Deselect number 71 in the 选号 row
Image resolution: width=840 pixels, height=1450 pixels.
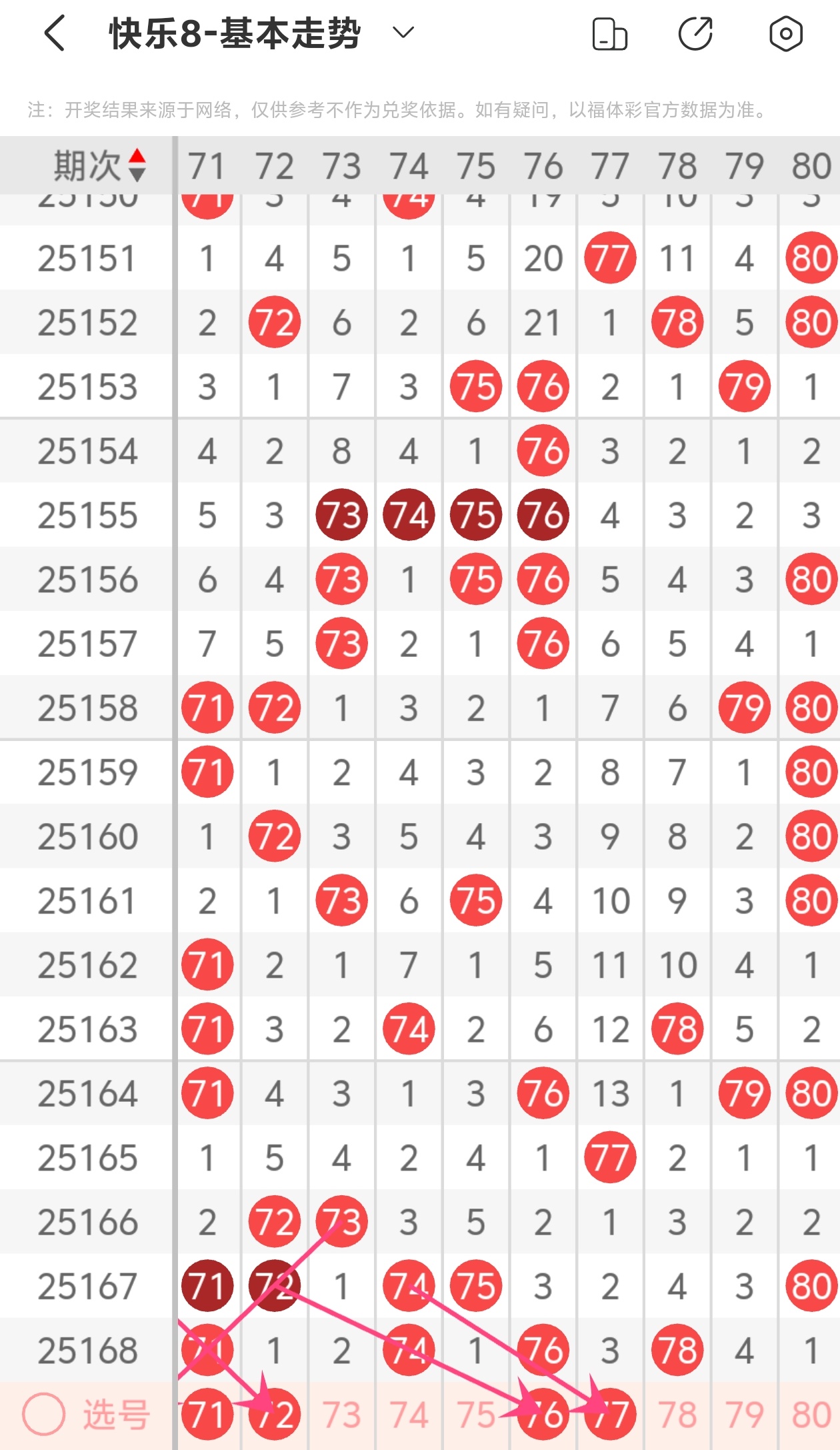point(207,1415)
